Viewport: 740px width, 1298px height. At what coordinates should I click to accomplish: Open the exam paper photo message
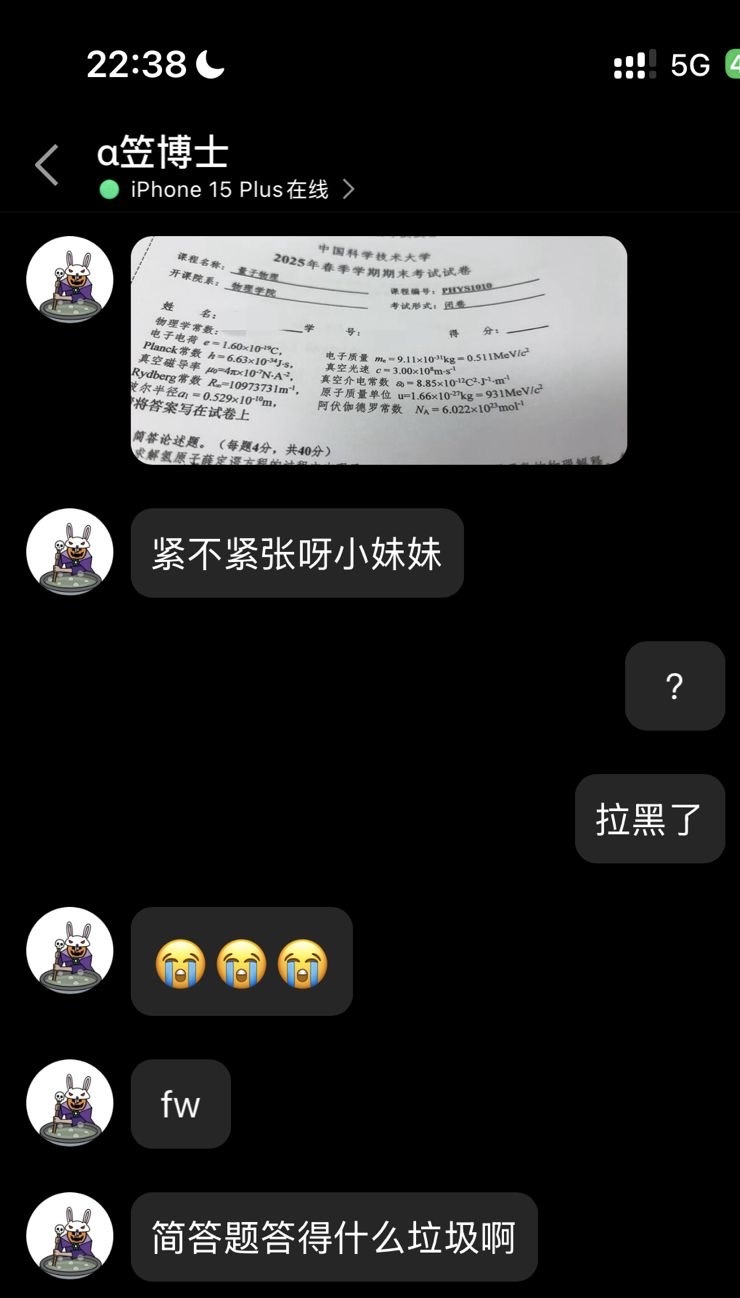(x=379, y=350)
